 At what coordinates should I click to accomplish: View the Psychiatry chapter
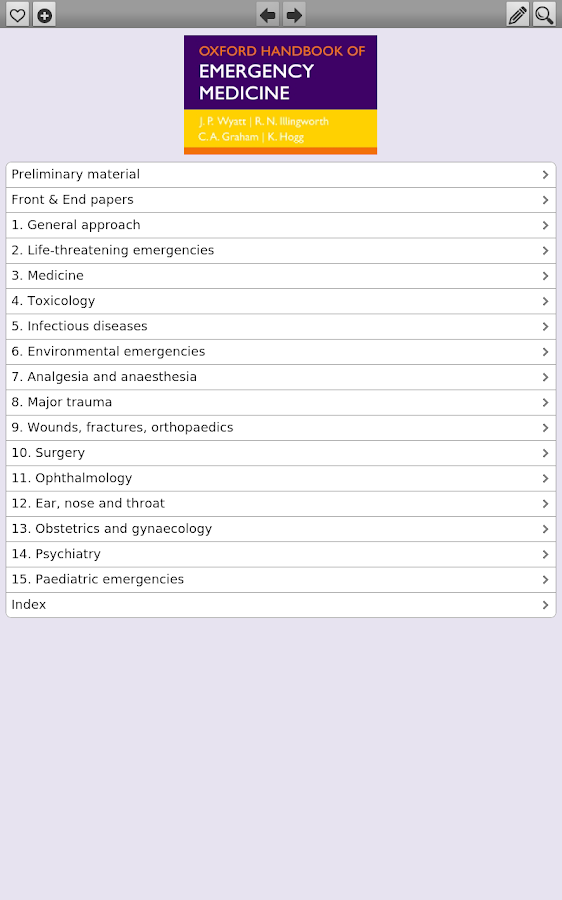point(281,554)
